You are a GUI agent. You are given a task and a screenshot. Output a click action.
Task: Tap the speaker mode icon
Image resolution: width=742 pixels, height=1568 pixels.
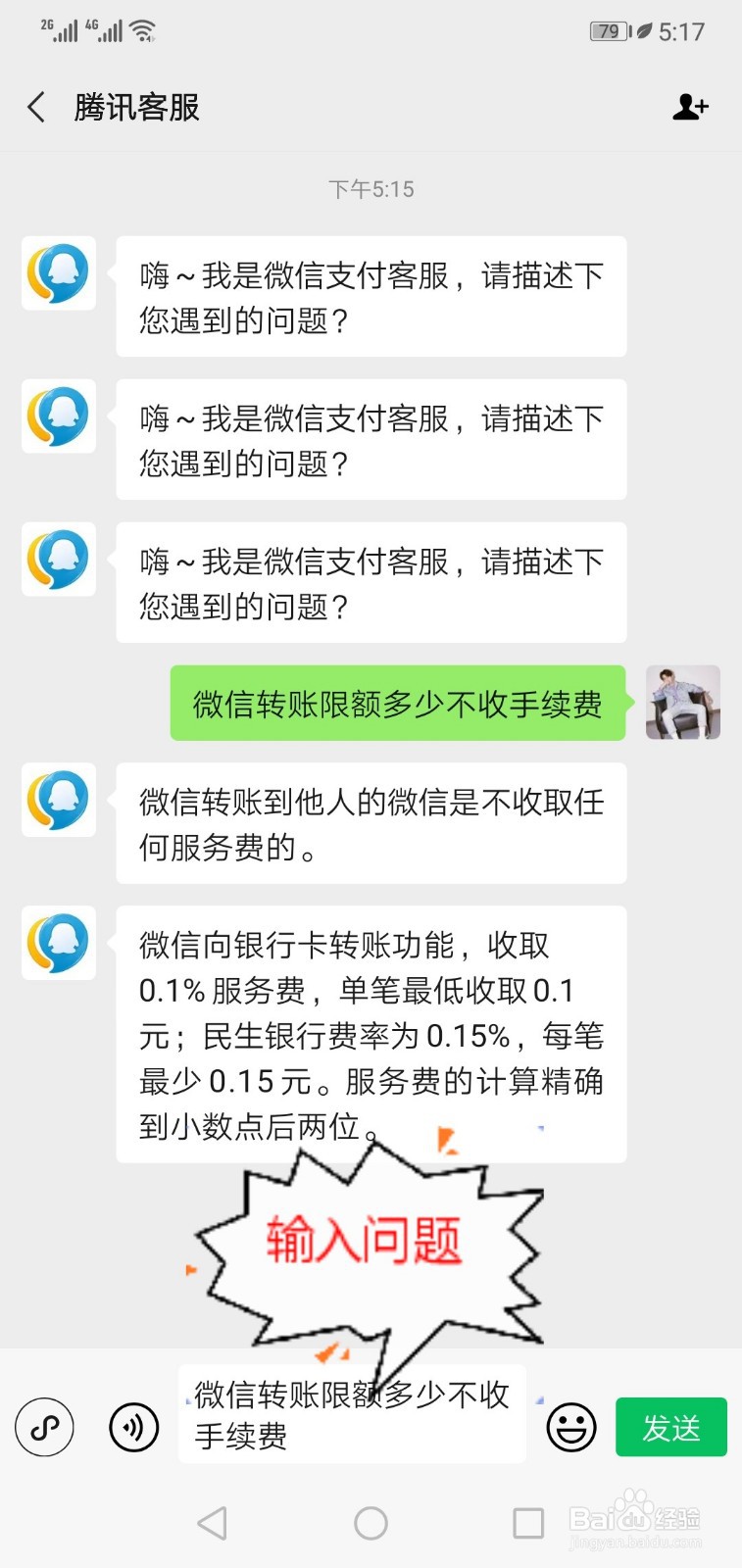133,1428
